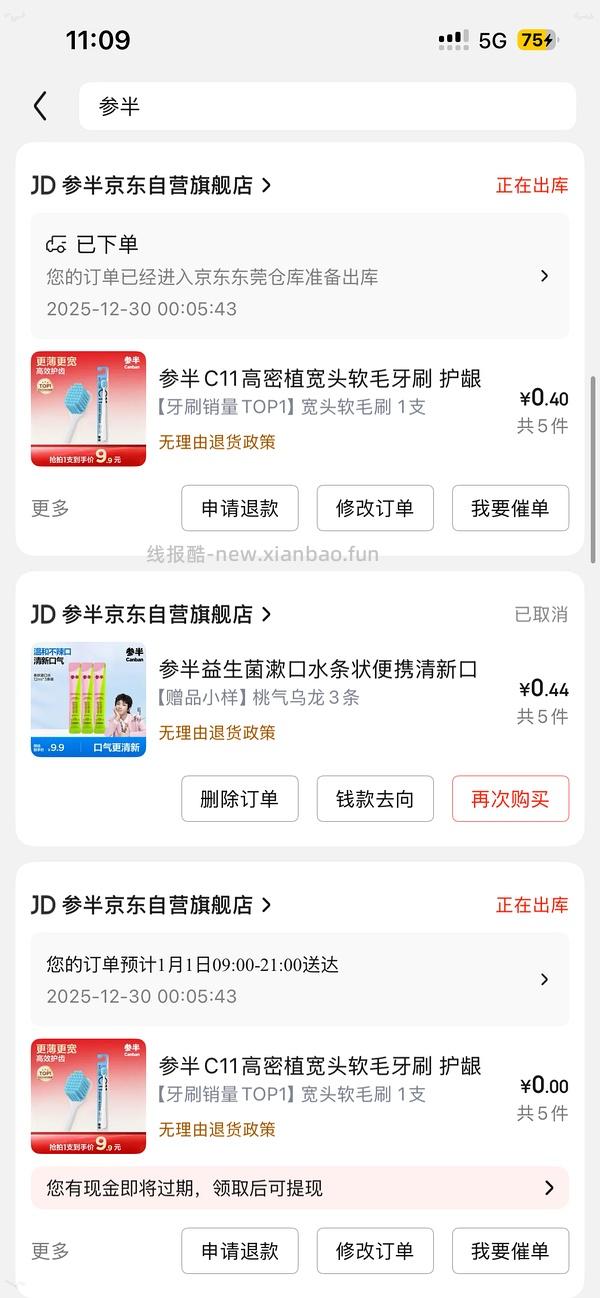
Task: Open the 已下单 warehouse status row
Action: [x=299, y=276]
